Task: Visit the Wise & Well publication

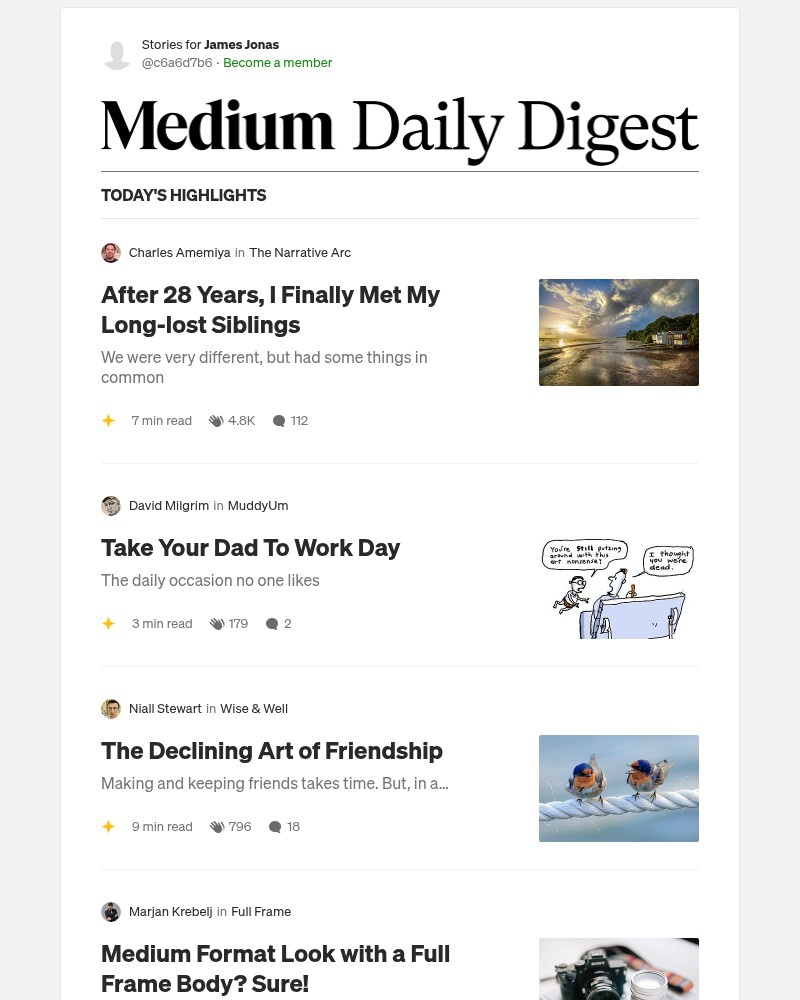Action: click(254, 708)
